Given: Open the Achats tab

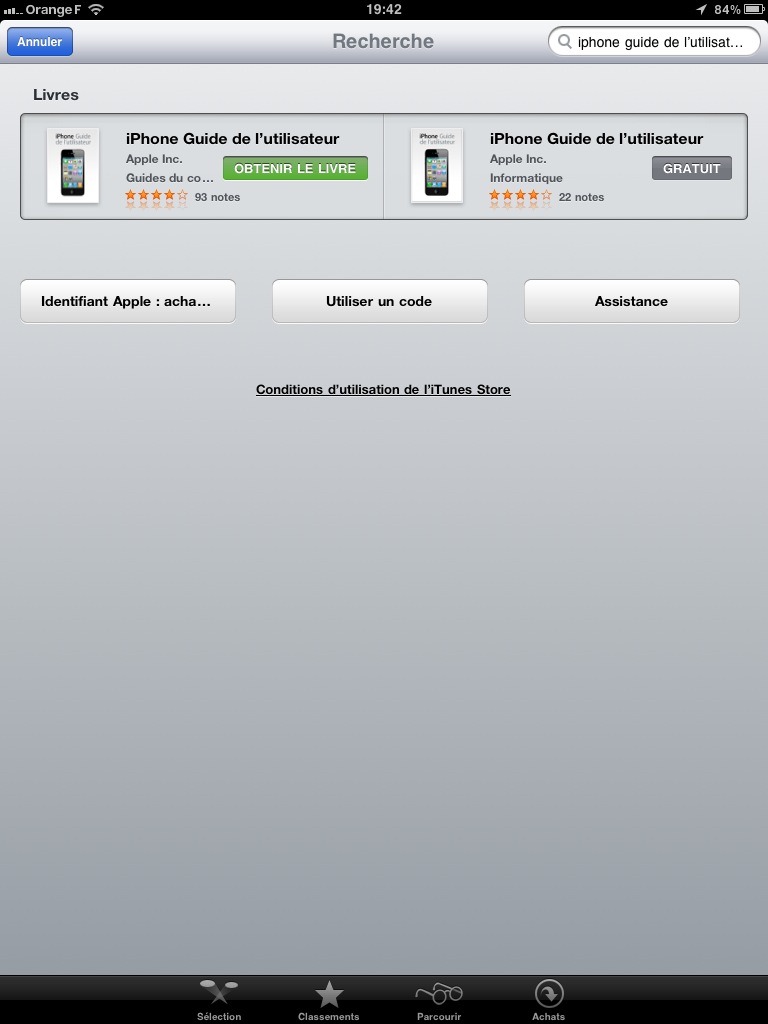Looking at the screenshot, I should click(x=548, y=999).
